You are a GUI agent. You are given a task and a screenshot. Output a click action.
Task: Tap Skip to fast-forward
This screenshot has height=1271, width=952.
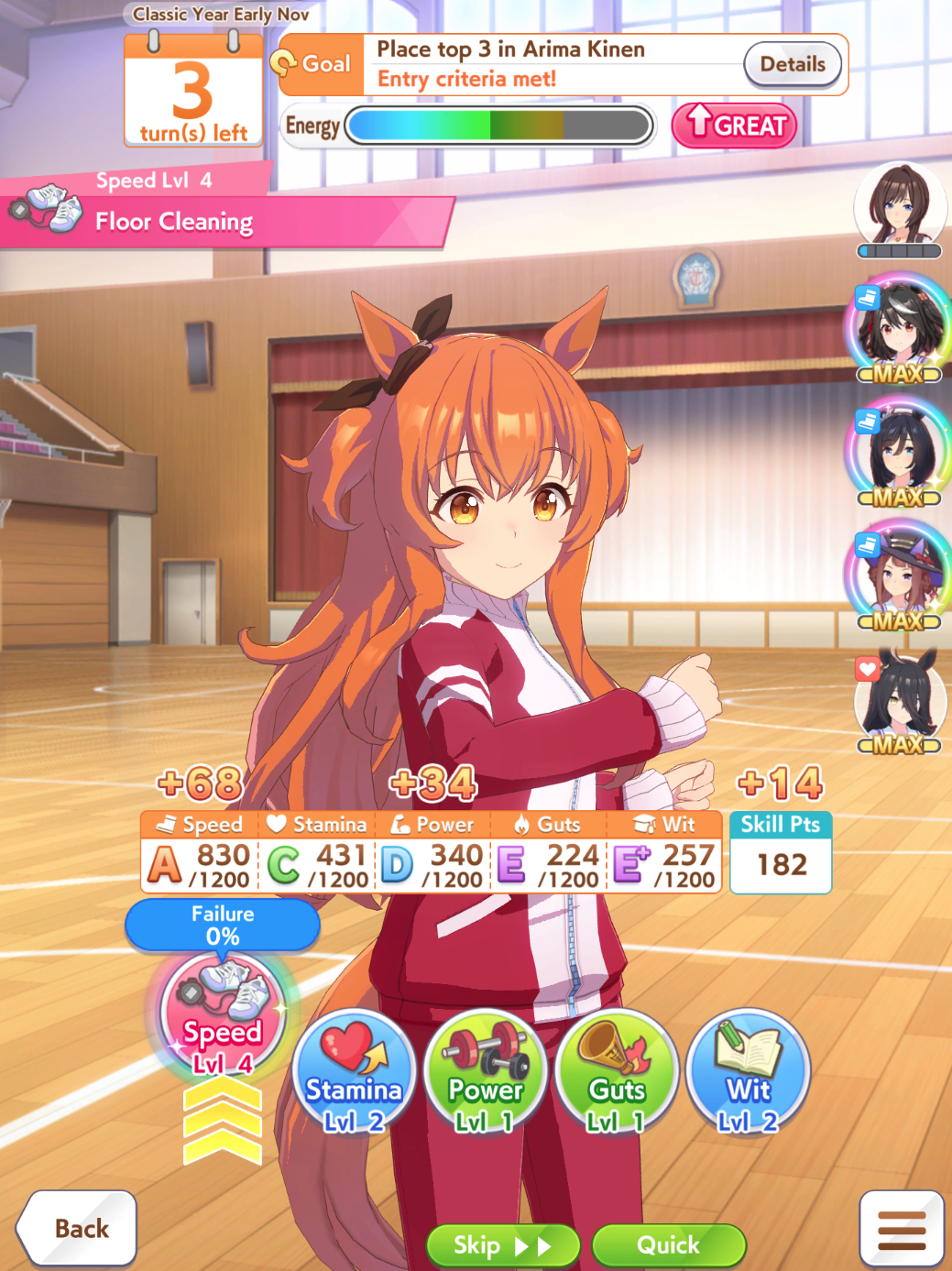[503, 1245]
